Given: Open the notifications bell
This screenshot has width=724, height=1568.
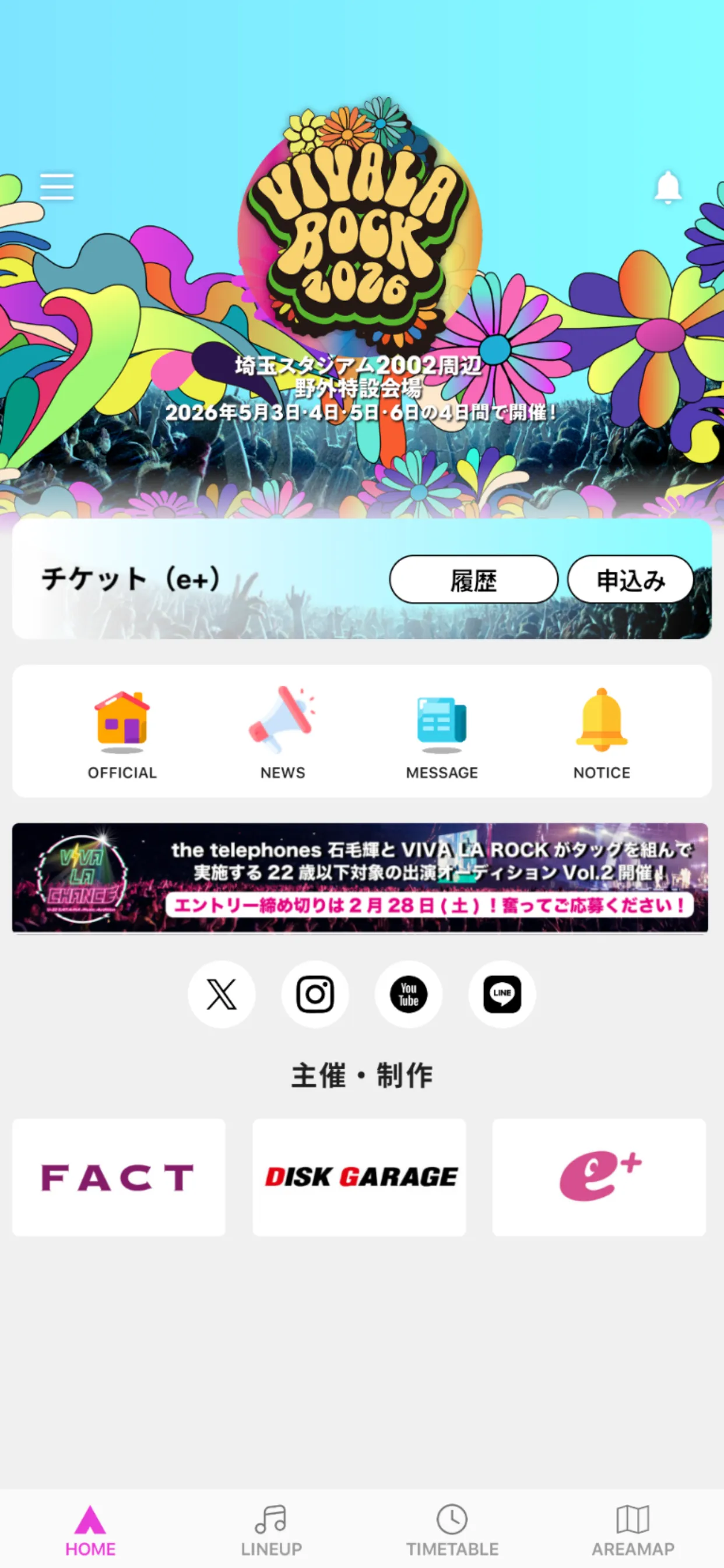Looking at the screenshot, I should 667,186.
